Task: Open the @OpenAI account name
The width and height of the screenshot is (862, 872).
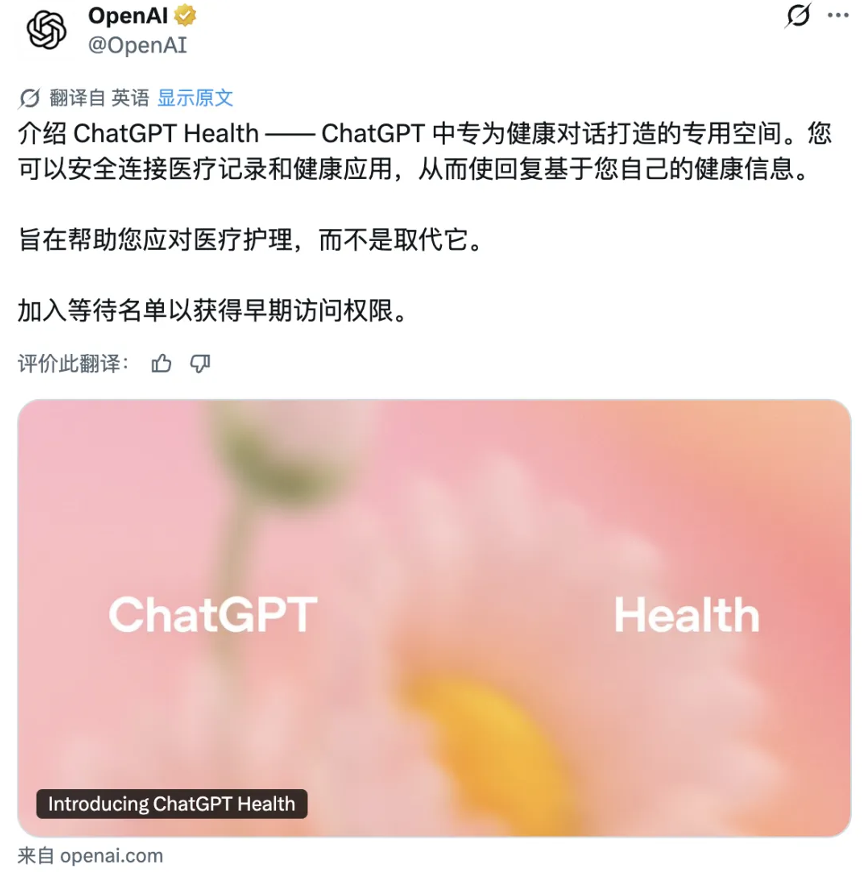Action: [136, 45]
